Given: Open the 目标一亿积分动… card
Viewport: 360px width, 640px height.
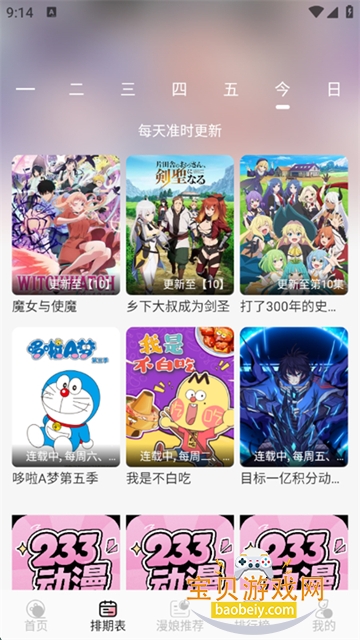Looking at the screenshot, I should pyautogui.click(x=294, y=406).
